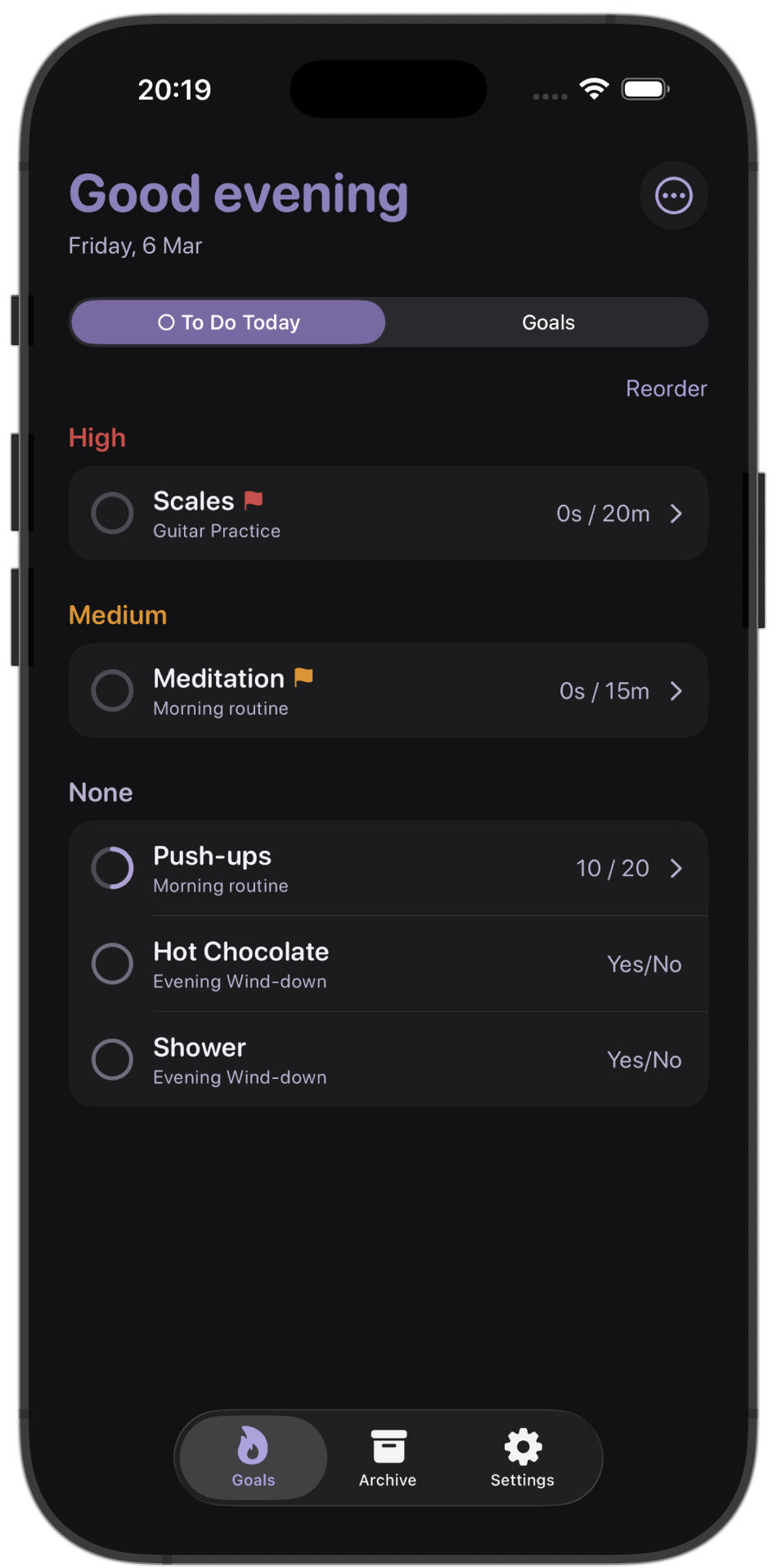Go to the Settings tab
Viewport: 777px width, 1568px height.
coord(522,1458)
